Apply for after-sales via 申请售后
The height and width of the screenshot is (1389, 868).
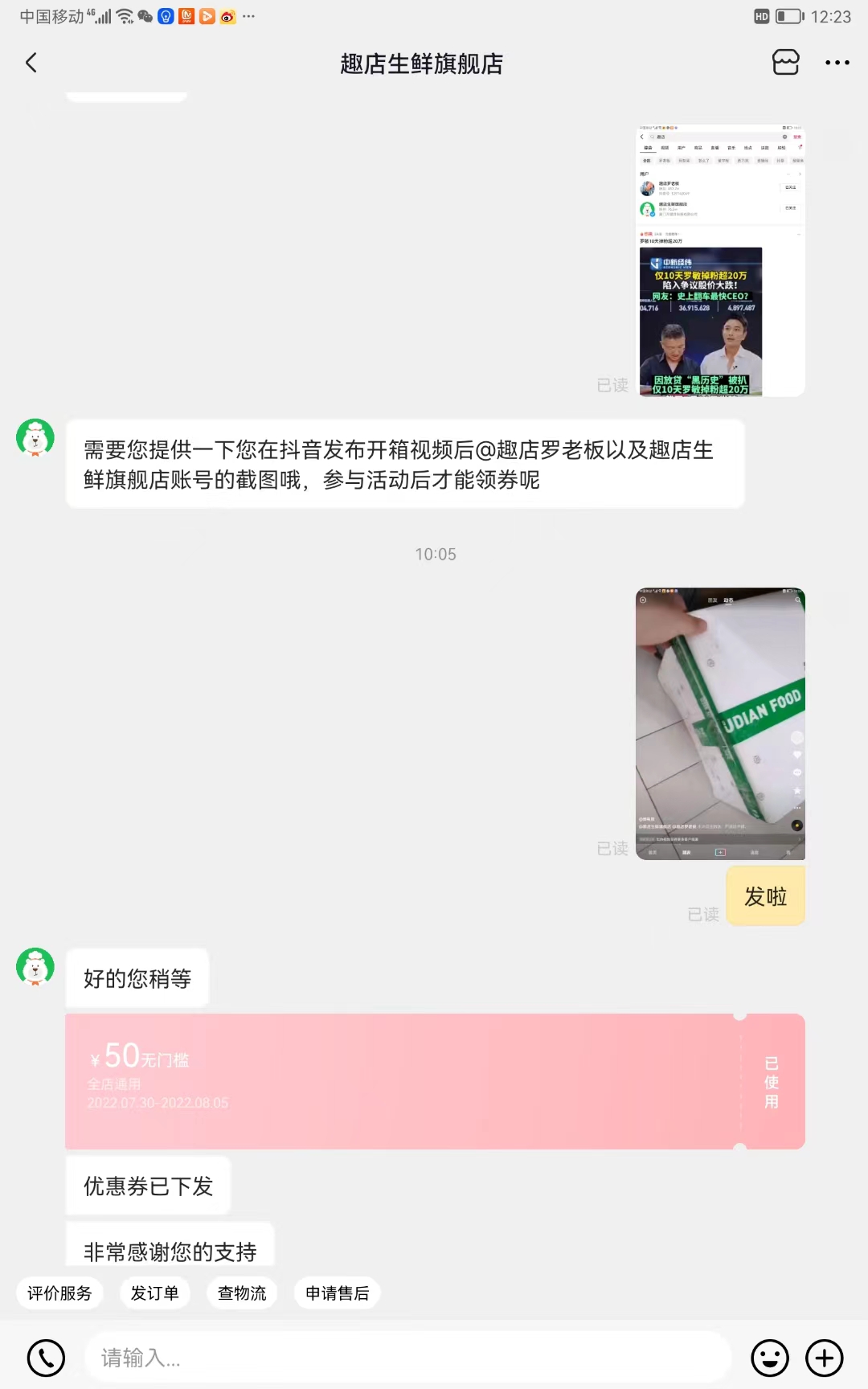click(337, 1293)
